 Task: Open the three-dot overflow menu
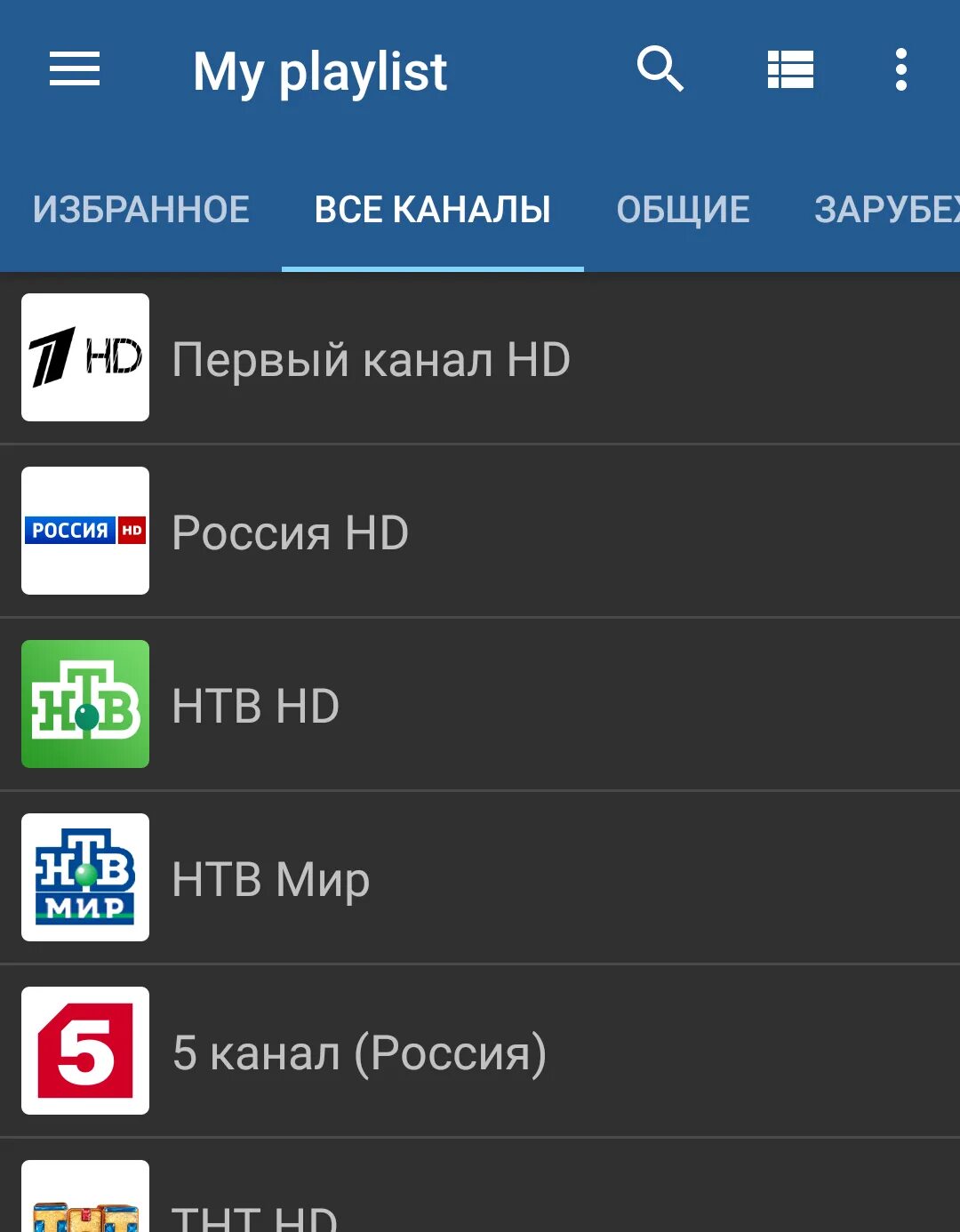coord(900,69)
